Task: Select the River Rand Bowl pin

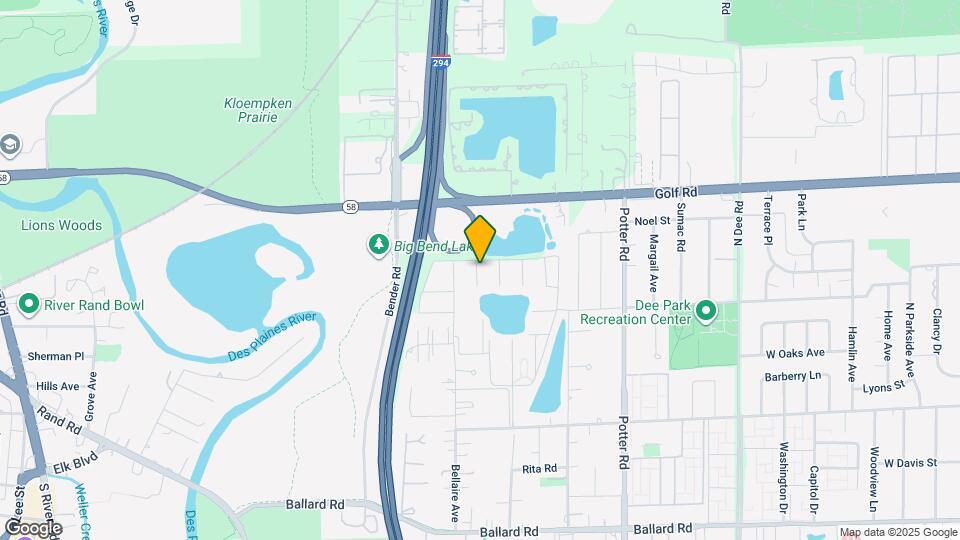Action: 28,305
